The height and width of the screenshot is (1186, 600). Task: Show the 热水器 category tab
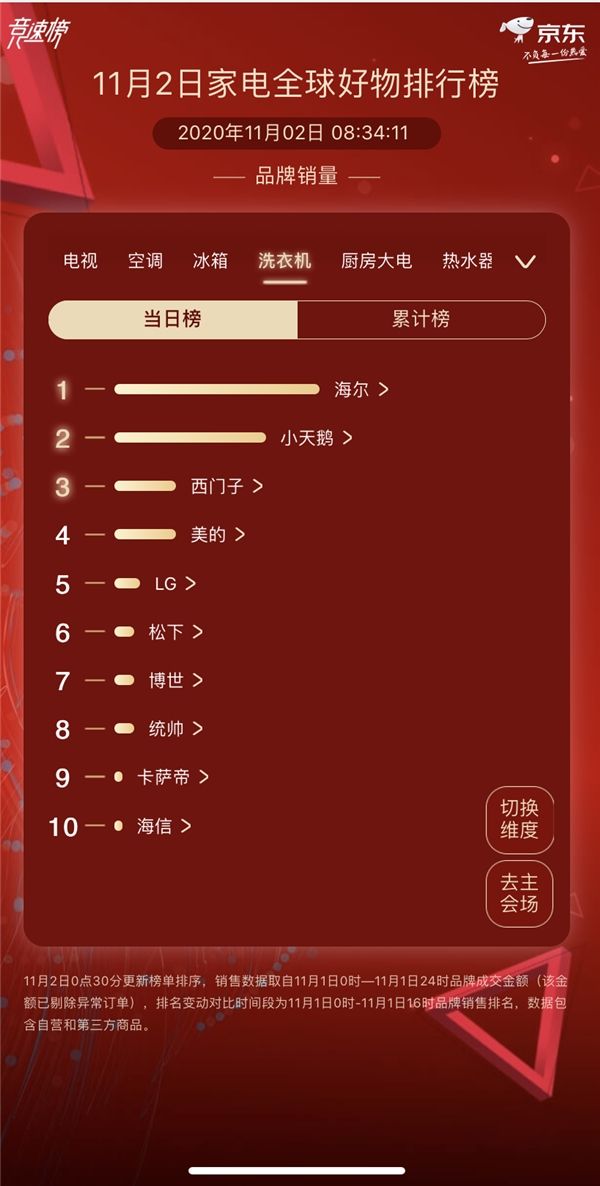[x=467, y=261]
